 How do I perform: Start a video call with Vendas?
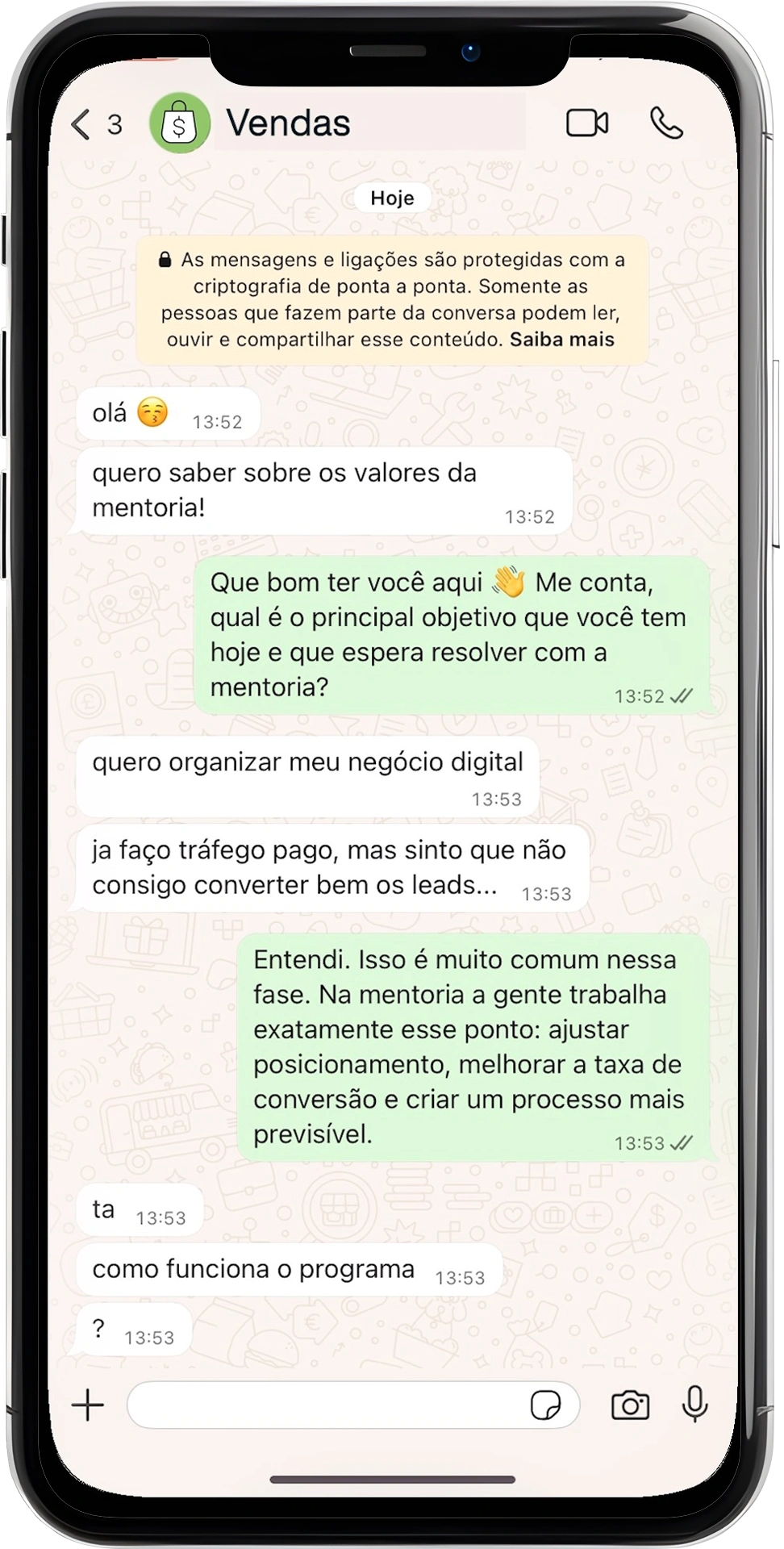[587, 123]
